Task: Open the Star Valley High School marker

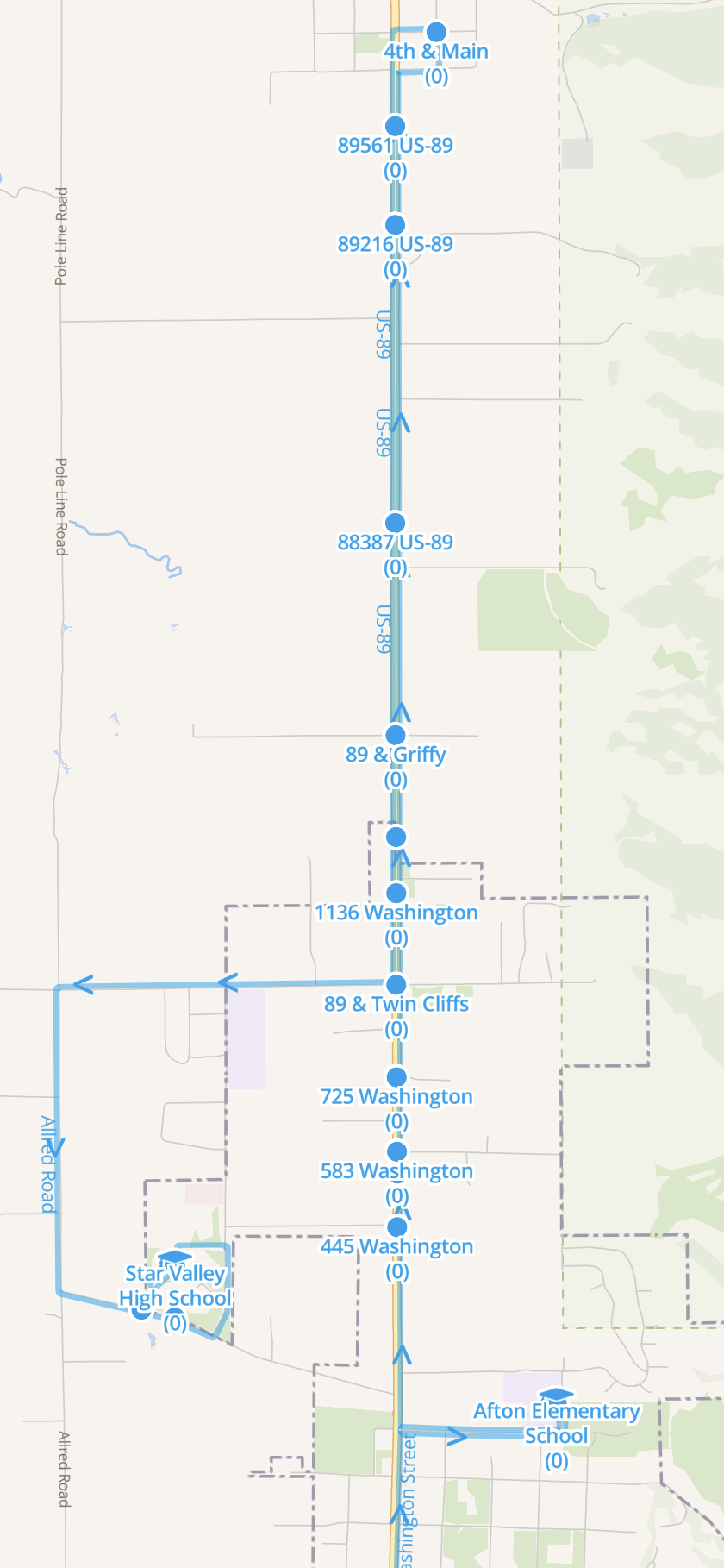Action: click(x=175, y=1258)
